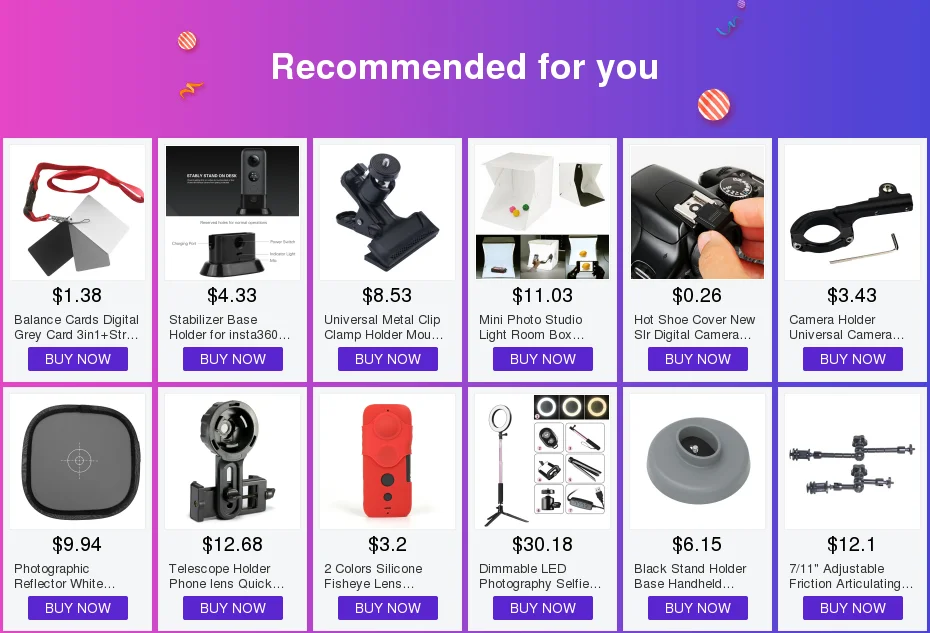Buy the Telescope Holder Phone lens mount
This screenshot has width=930, height=633.
click(232, 608)
